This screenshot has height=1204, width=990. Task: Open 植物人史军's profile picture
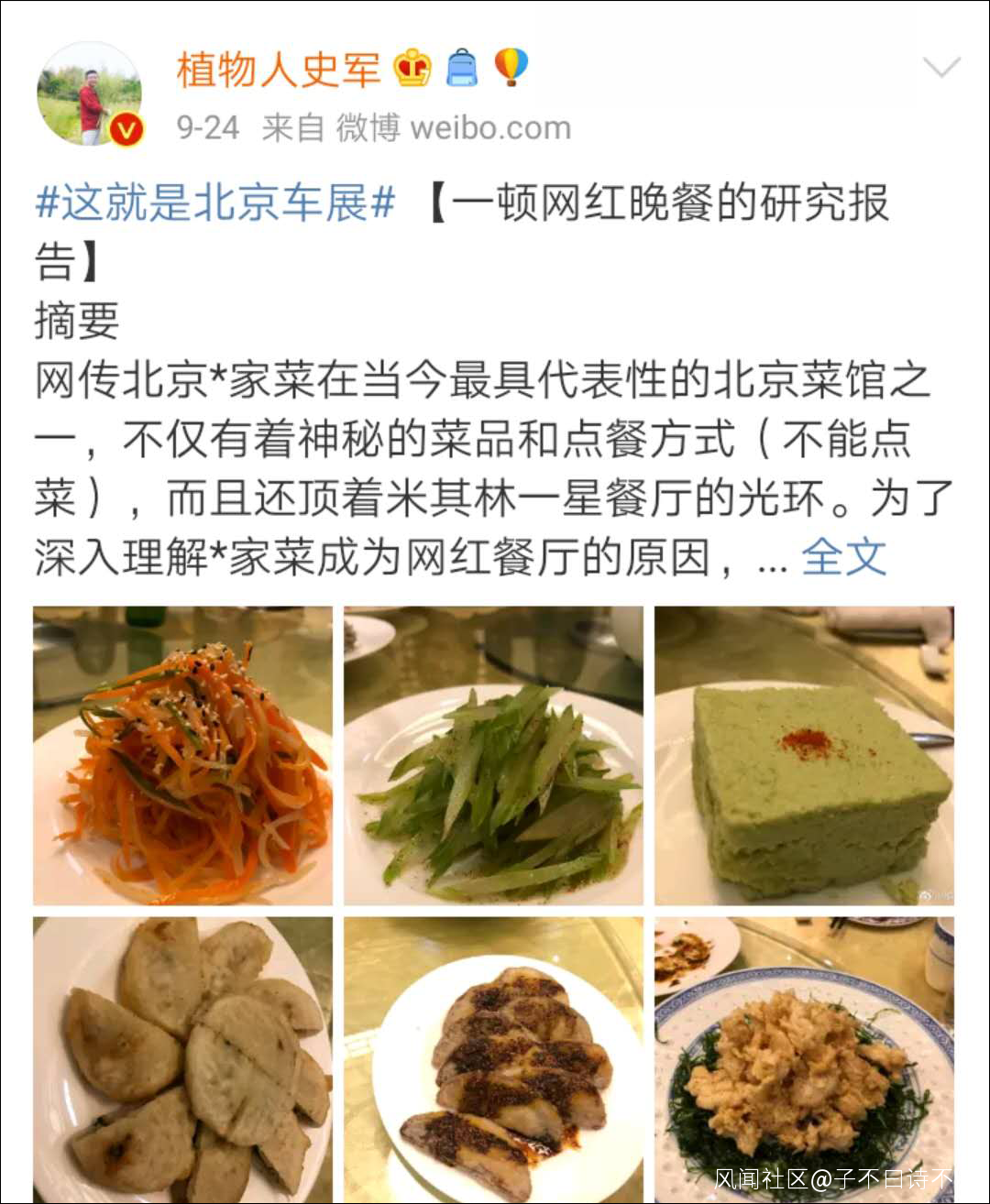pyautogui.click(x=89, y=94)
